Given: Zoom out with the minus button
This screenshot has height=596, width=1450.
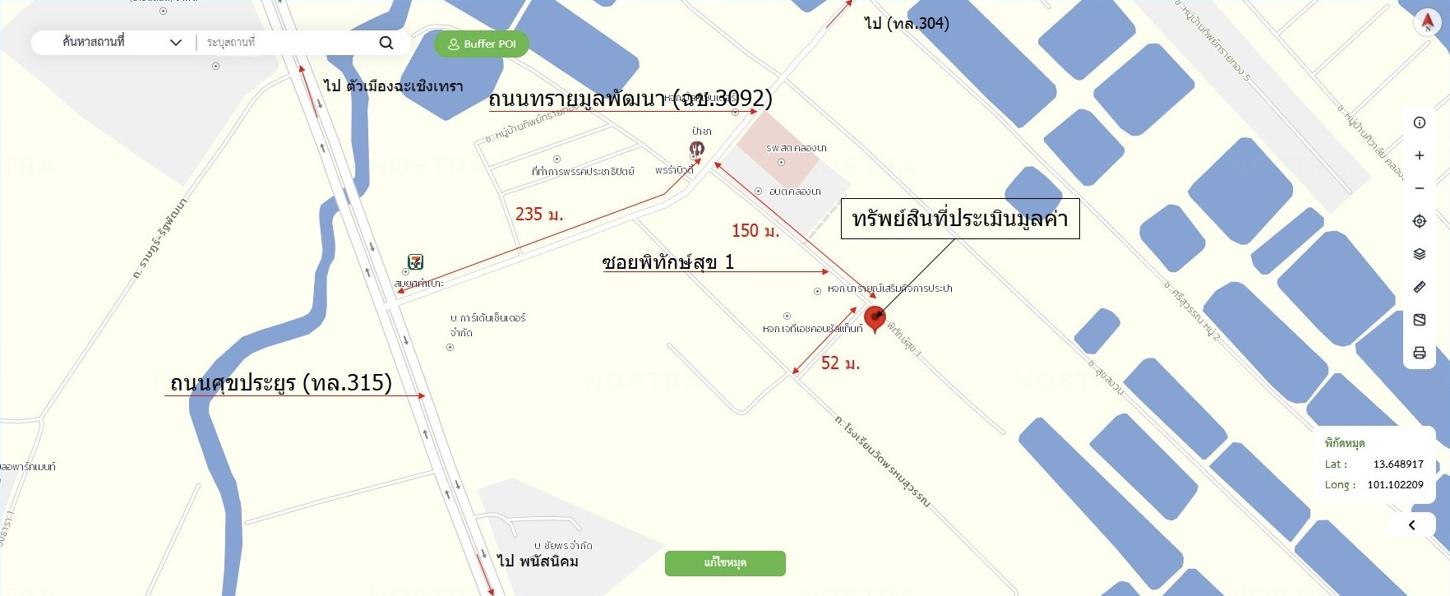Looking at the screenshot, I should [x=1419, y=188].
